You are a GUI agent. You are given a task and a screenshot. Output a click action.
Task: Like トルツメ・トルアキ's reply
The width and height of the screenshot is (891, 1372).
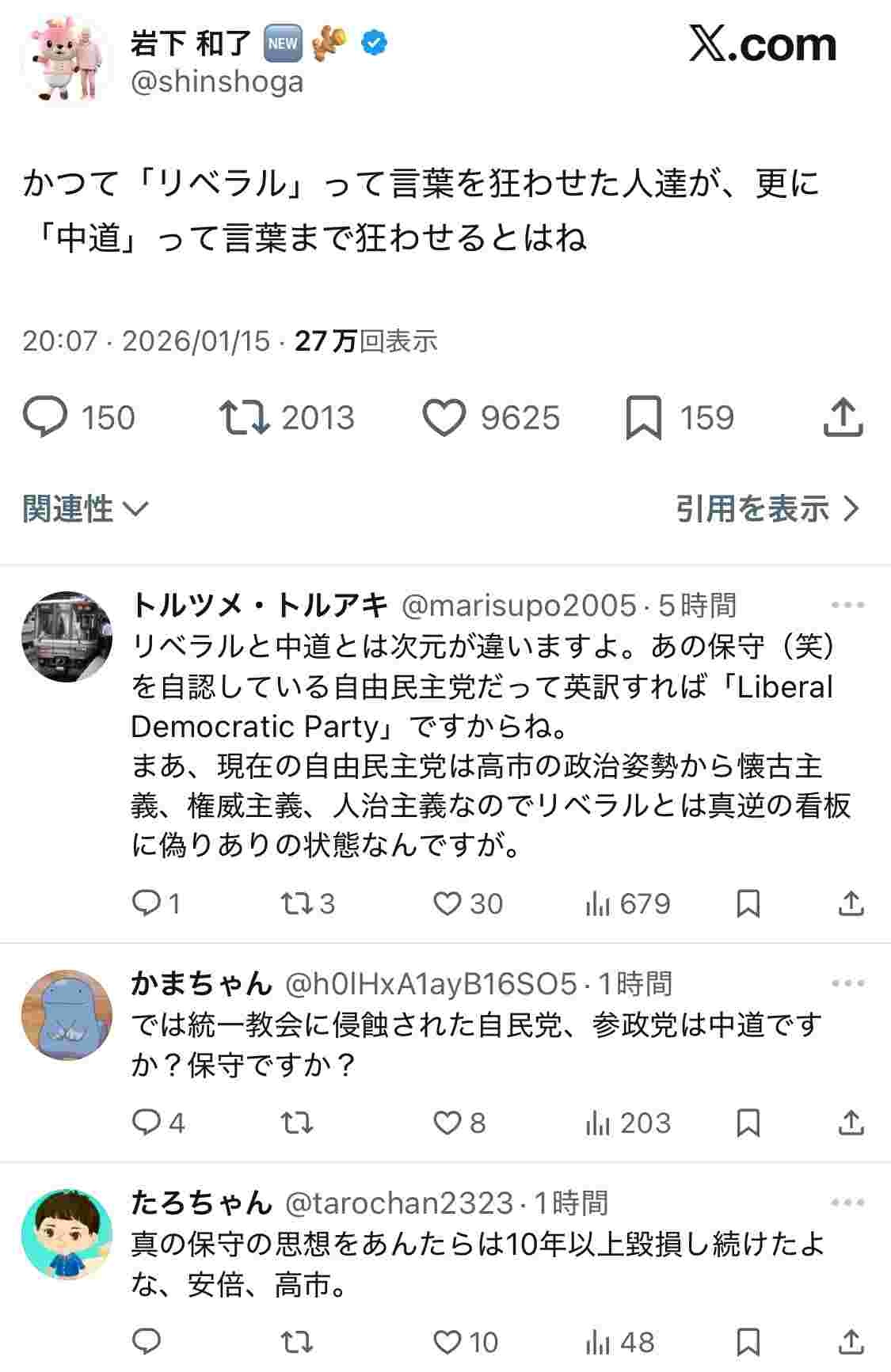pos(451,903)
